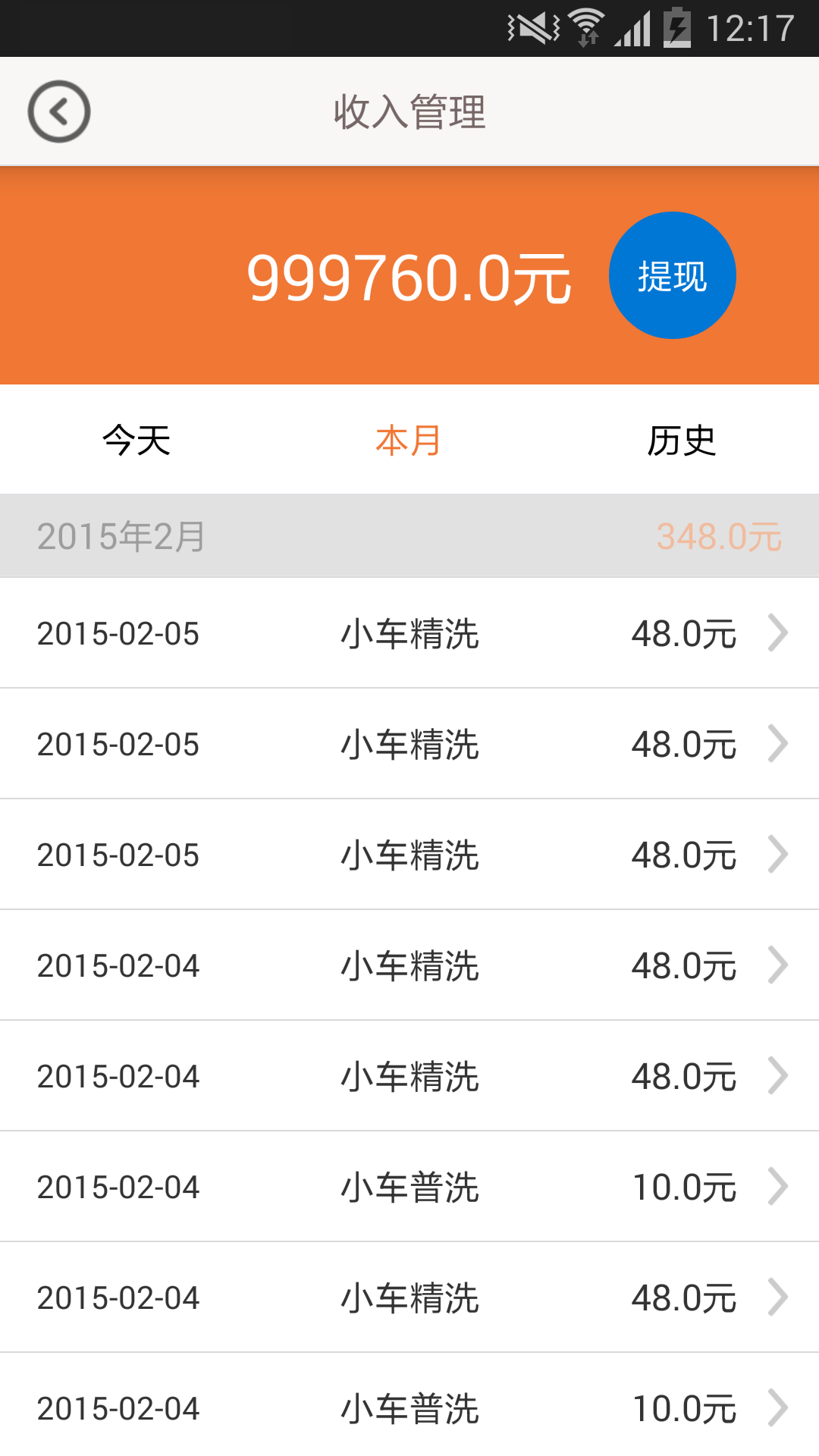View the first 小车普洗 10.0元 entry
The height and width of the screenshot is (1456, 819).
[x=409, y=1187]
